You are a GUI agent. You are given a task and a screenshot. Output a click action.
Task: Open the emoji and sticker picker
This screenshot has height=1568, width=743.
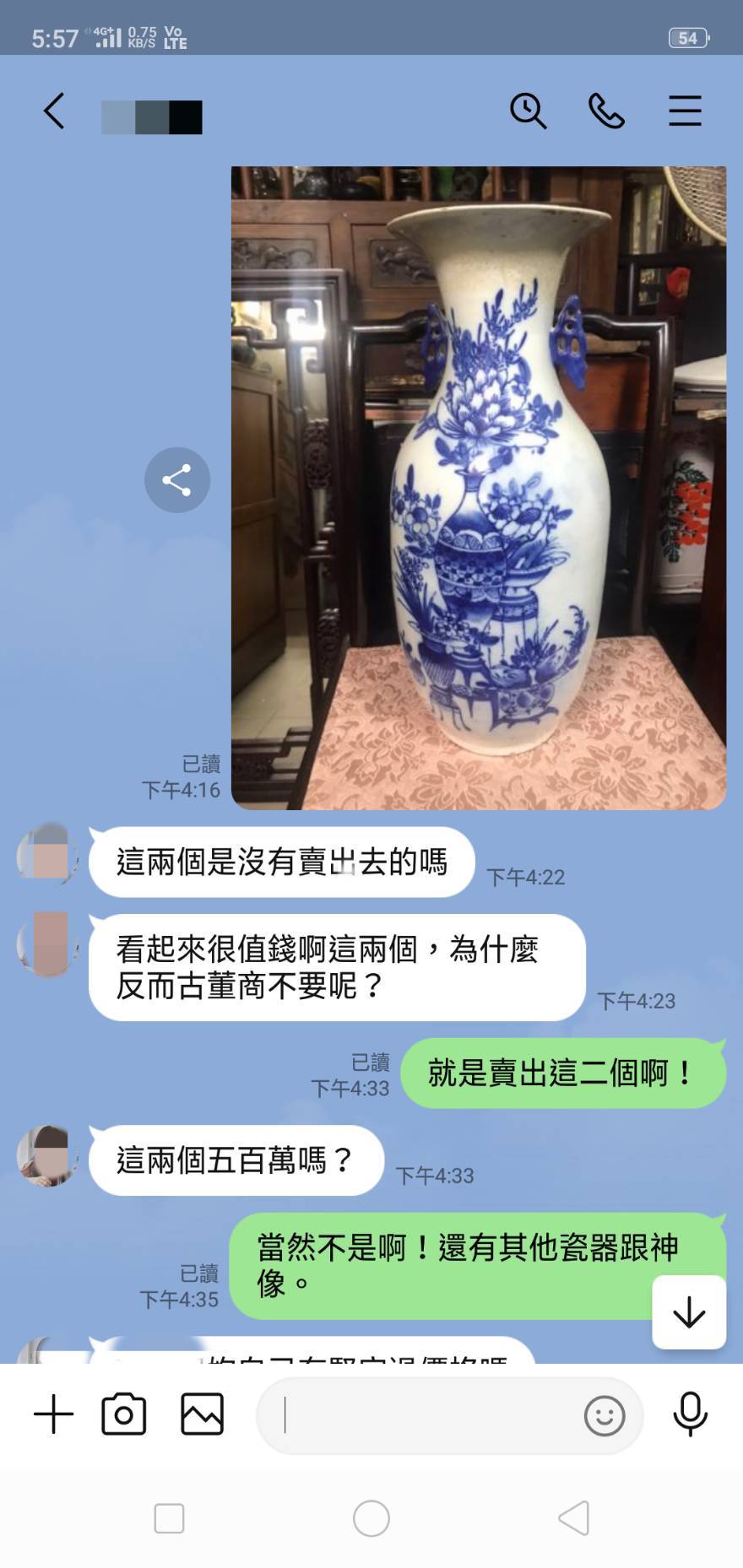click(x=605, y=1416)
